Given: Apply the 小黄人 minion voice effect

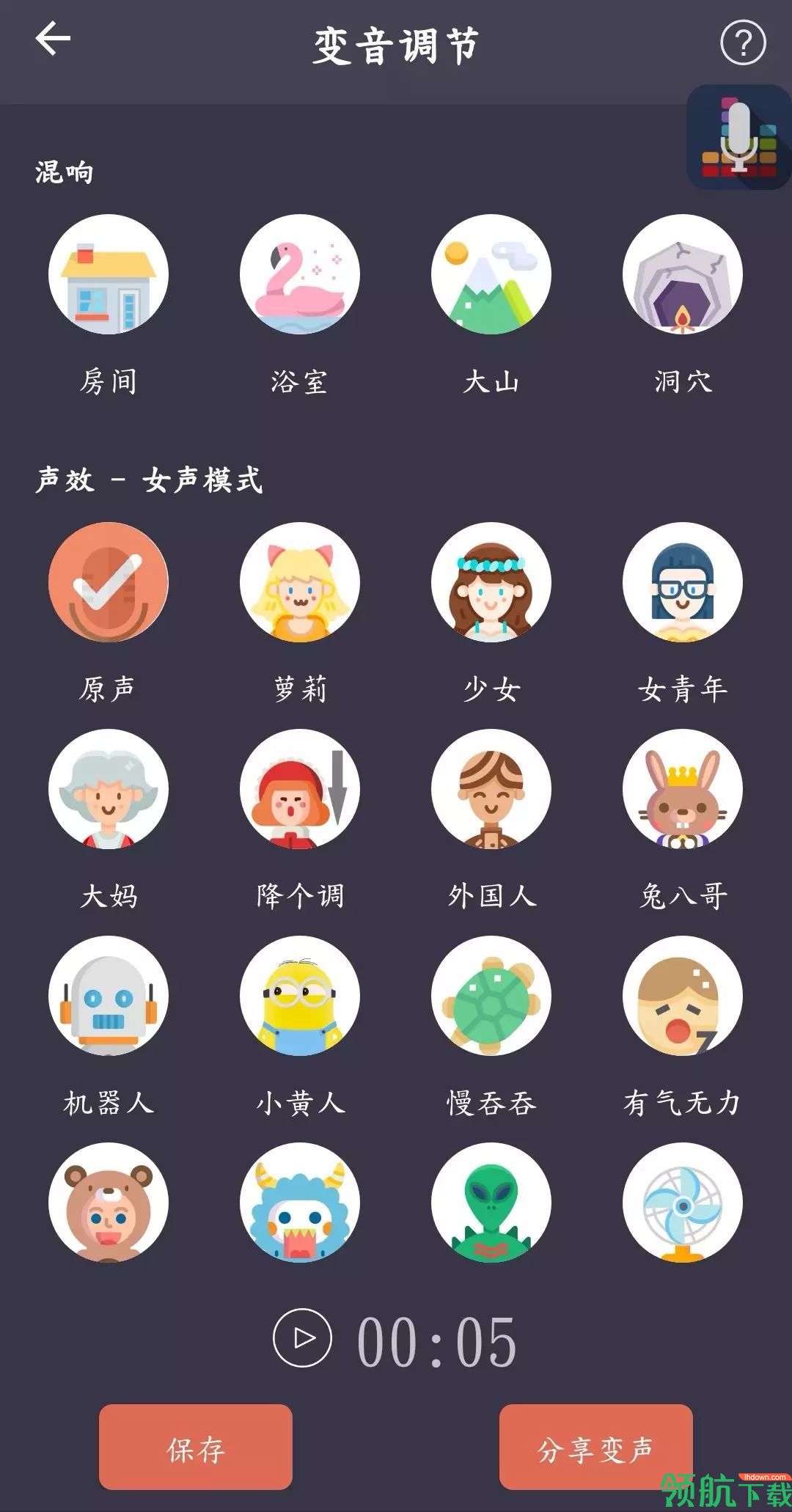Looking at the screenshot, I should coord(300,995).
